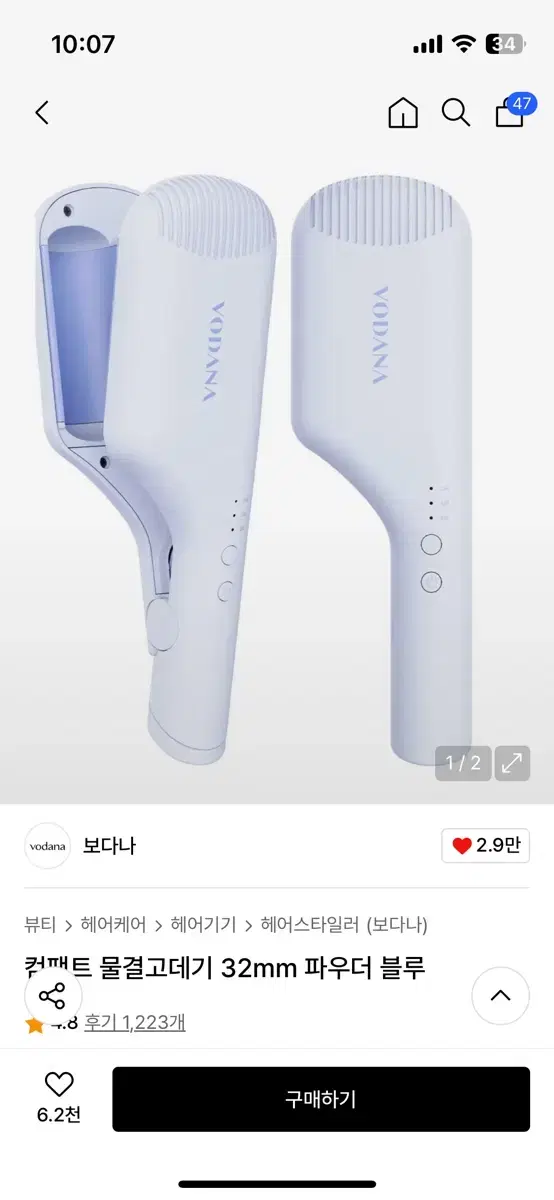This screenshot has height=1200, width=554.
Task: Expand the product image to fullscreen
Action: (x=512, y=763)
